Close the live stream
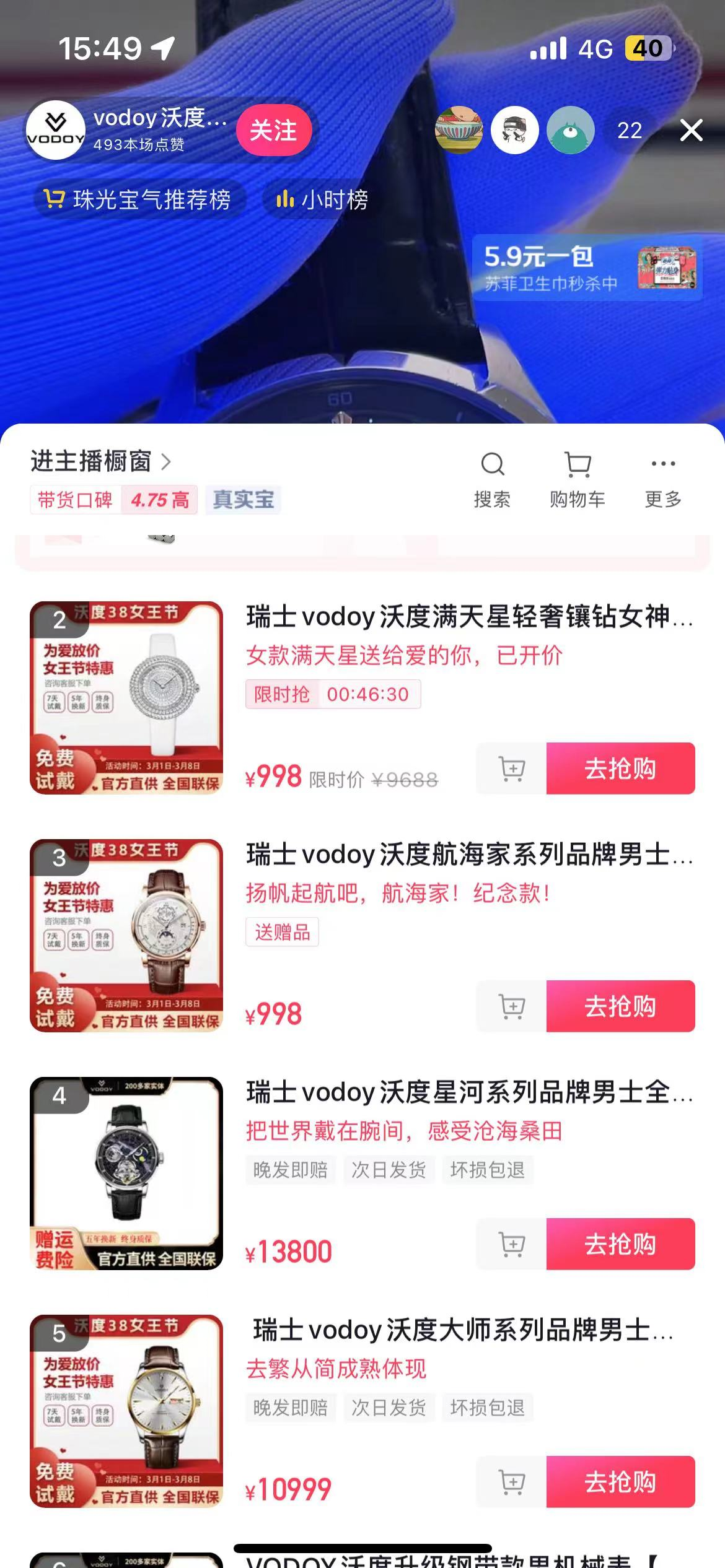This screenshot has width=725, height=1568. point(691,130)
